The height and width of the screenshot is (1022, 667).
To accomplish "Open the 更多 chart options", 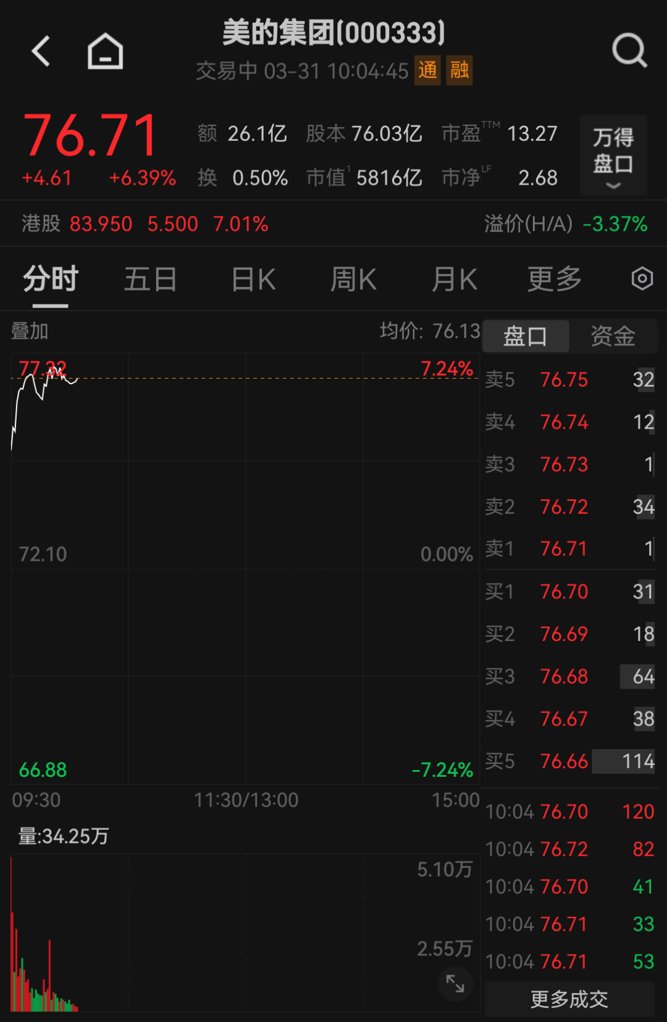I will [554, 279].
